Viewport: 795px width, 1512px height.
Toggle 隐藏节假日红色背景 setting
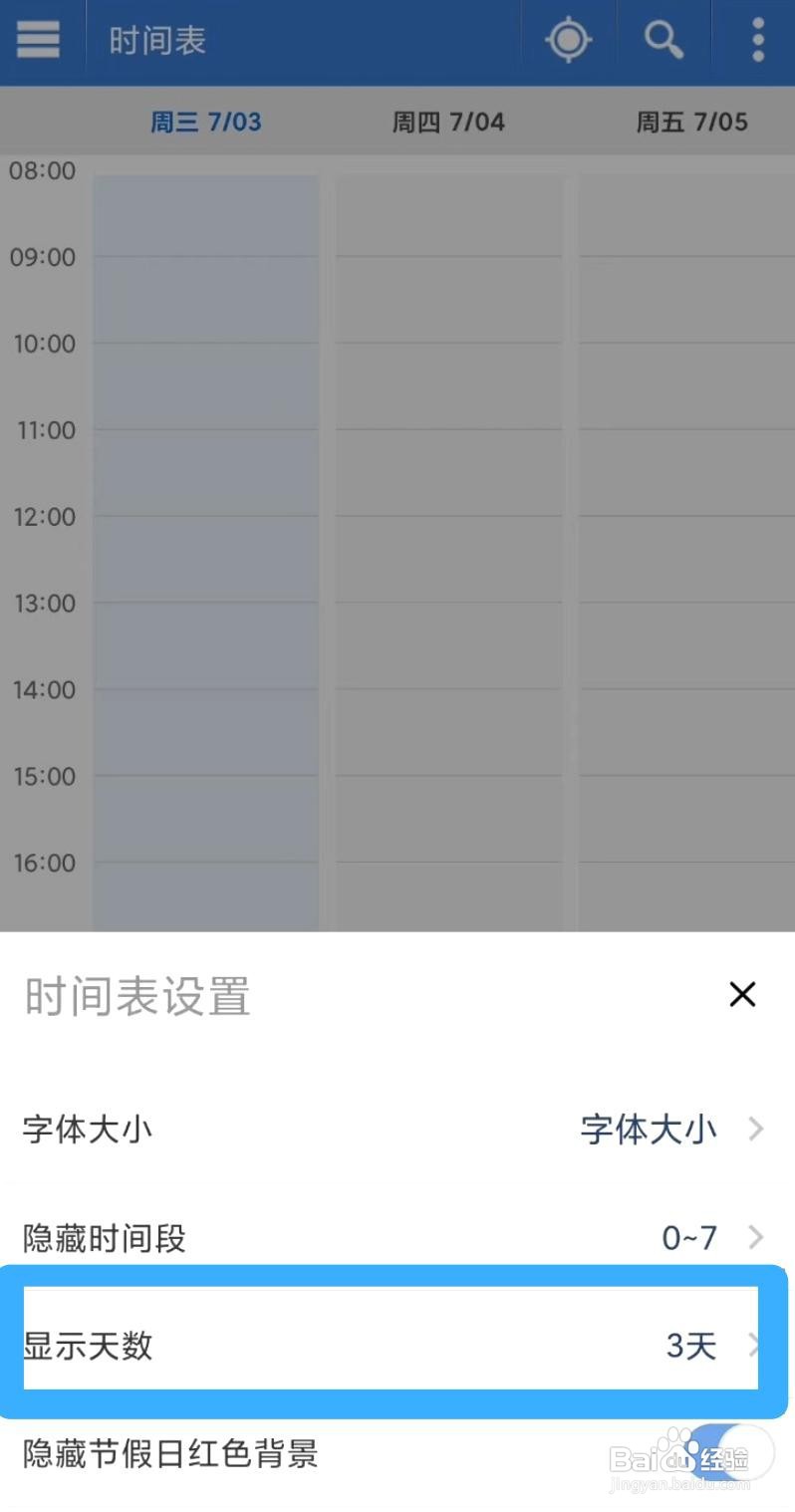[169, 1455]
